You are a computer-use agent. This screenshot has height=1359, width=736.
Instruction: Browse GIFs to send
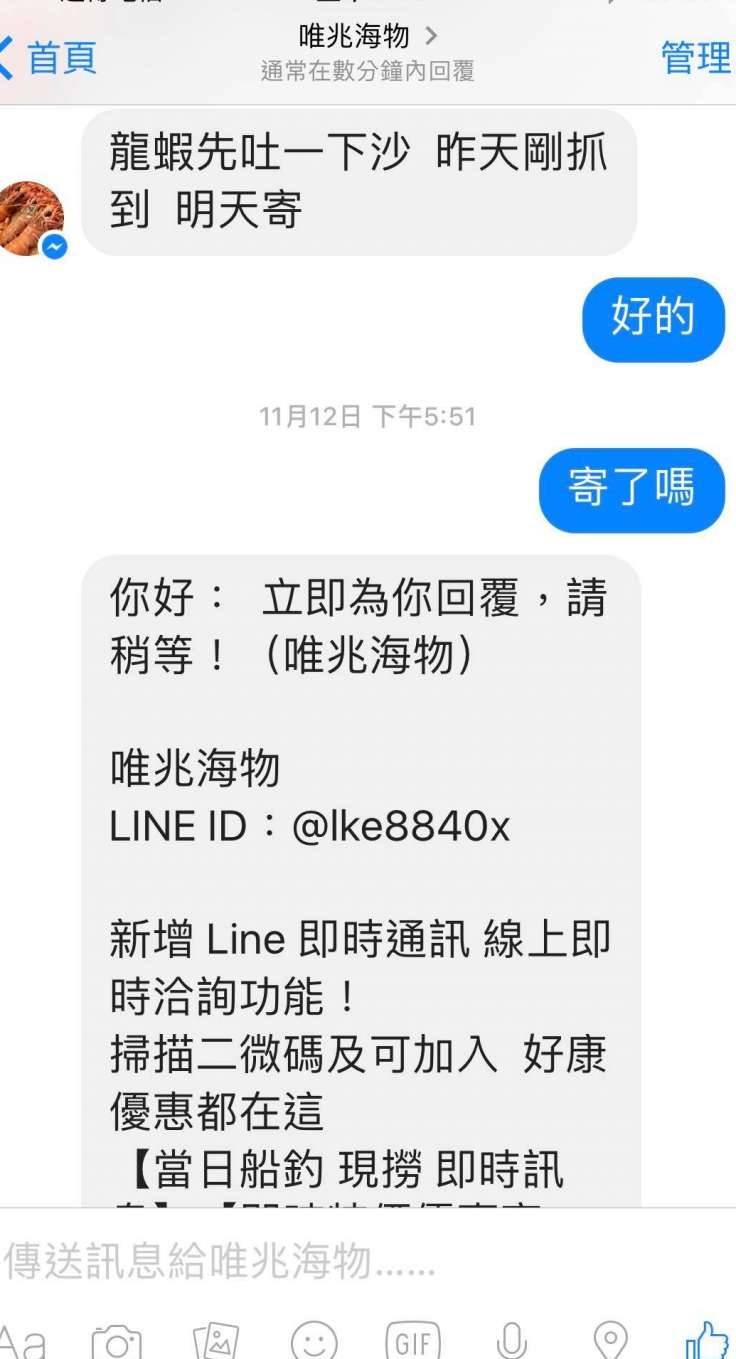[x=413, y=1341]
